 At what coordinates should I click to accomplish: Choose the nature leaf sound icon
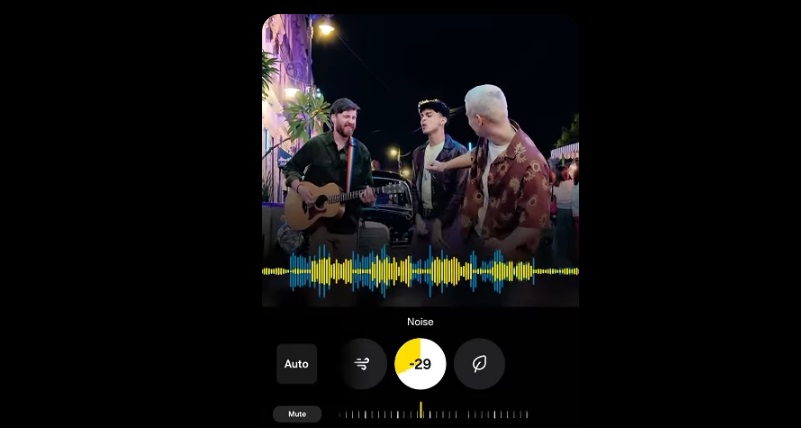pyautogui.click(x=479, y=364)
